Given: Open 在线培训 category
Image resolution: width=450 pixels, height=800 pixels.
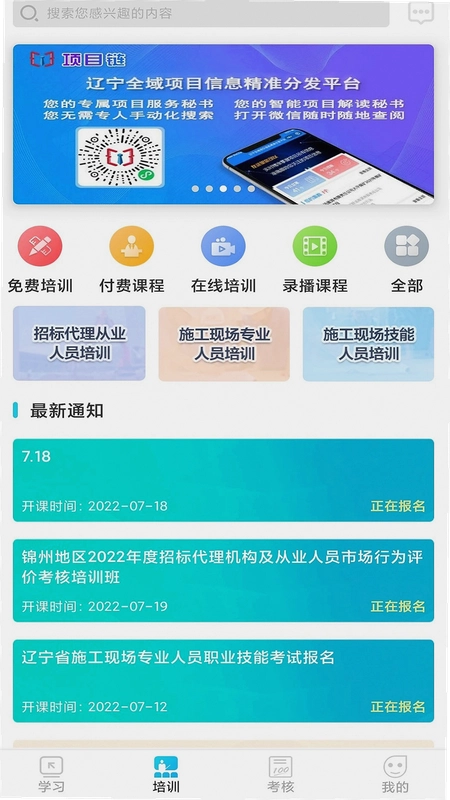Looking at the screenshot, I should (x=223, y=260).
